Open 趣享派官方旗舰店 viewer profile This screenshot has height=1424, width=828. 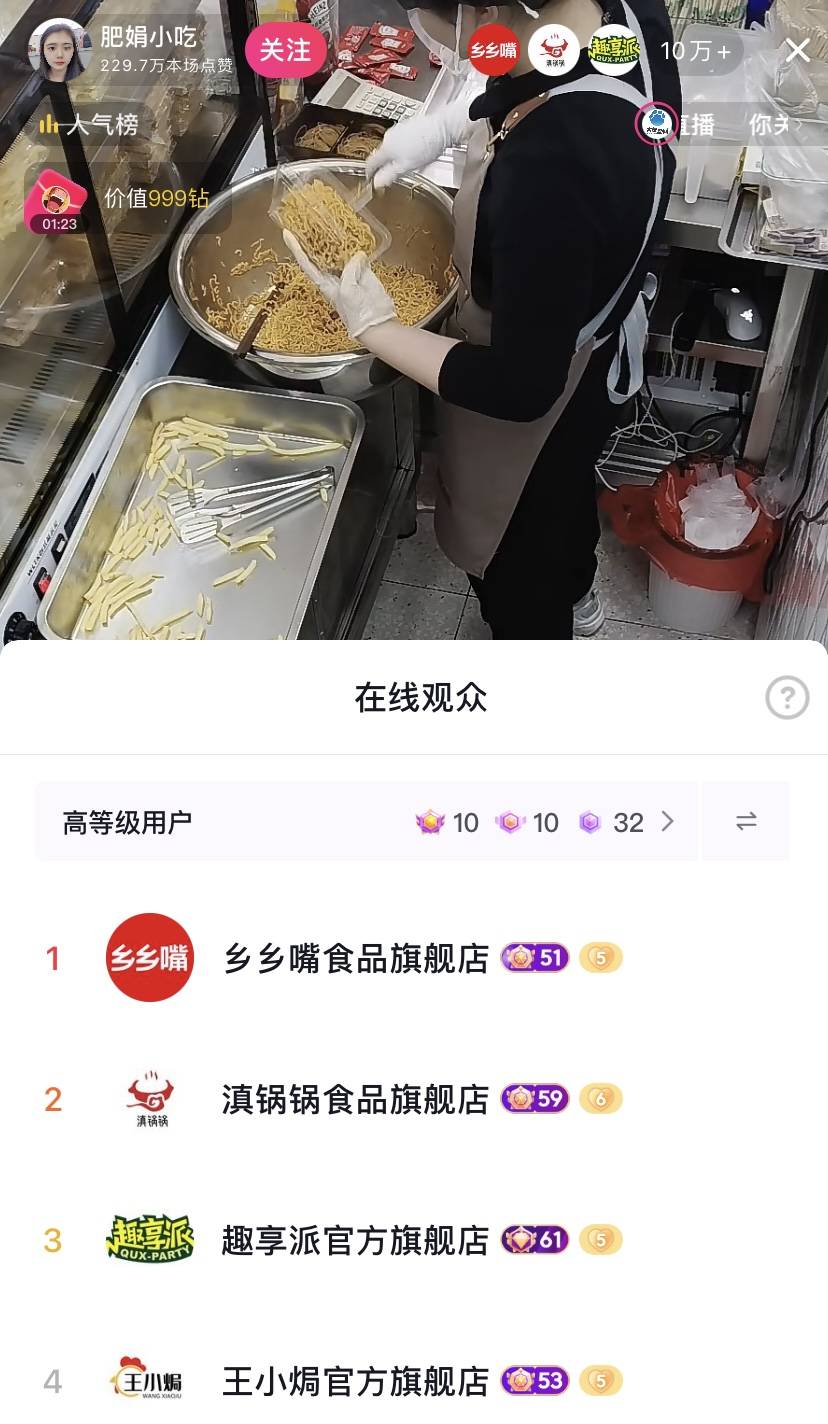tap(355, 1240)
